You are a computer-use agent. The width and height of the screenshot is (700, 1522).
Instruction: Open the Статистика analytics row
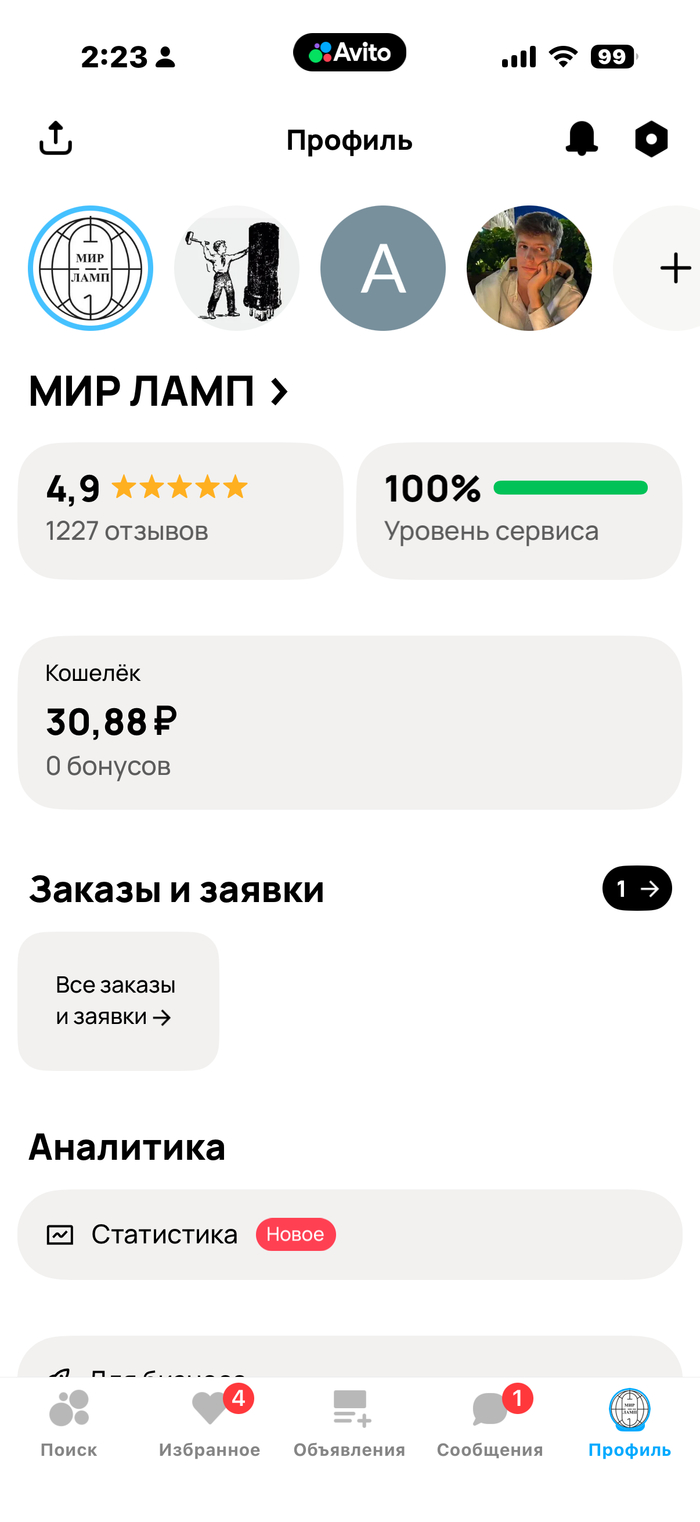point(350,1234)
